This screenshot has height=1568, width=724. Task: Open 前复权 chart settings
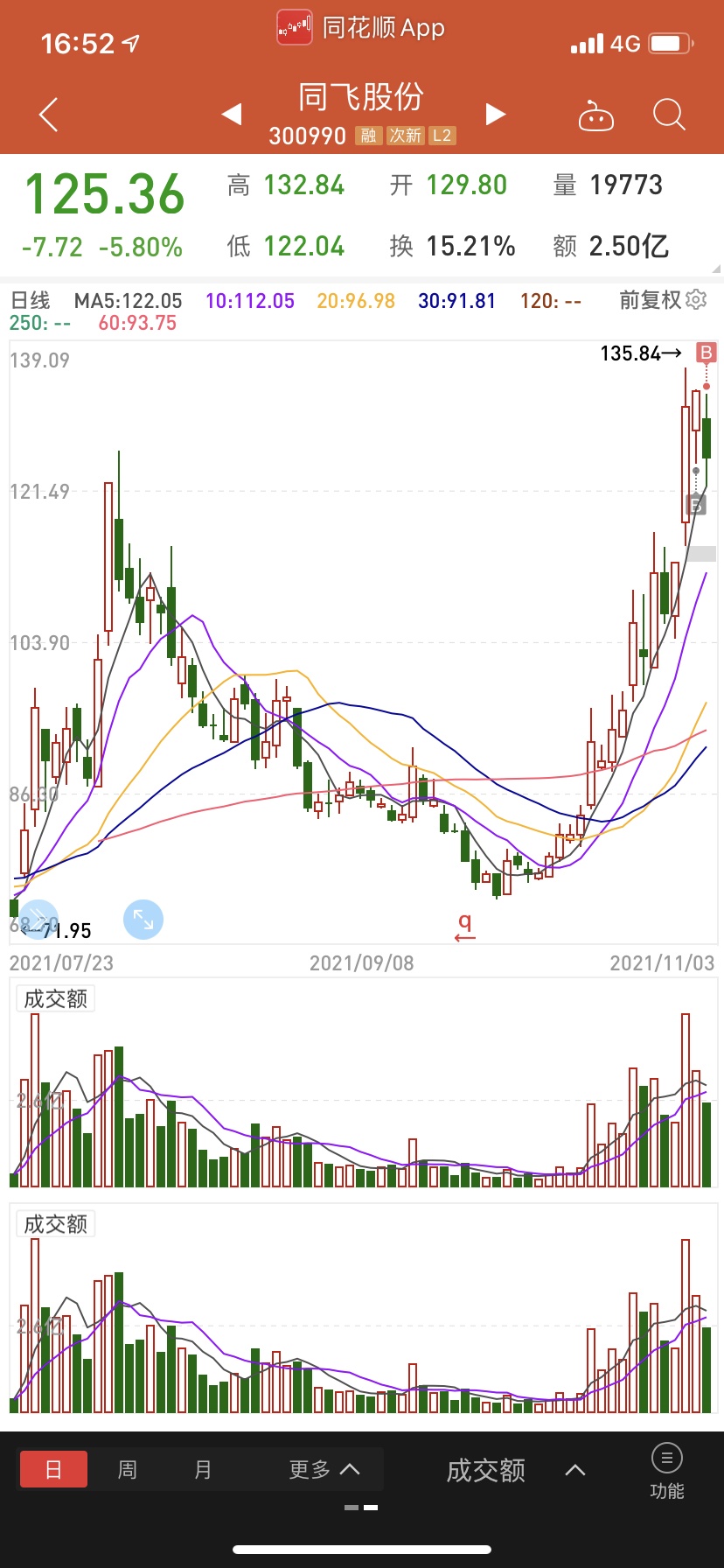coord(663,300)
